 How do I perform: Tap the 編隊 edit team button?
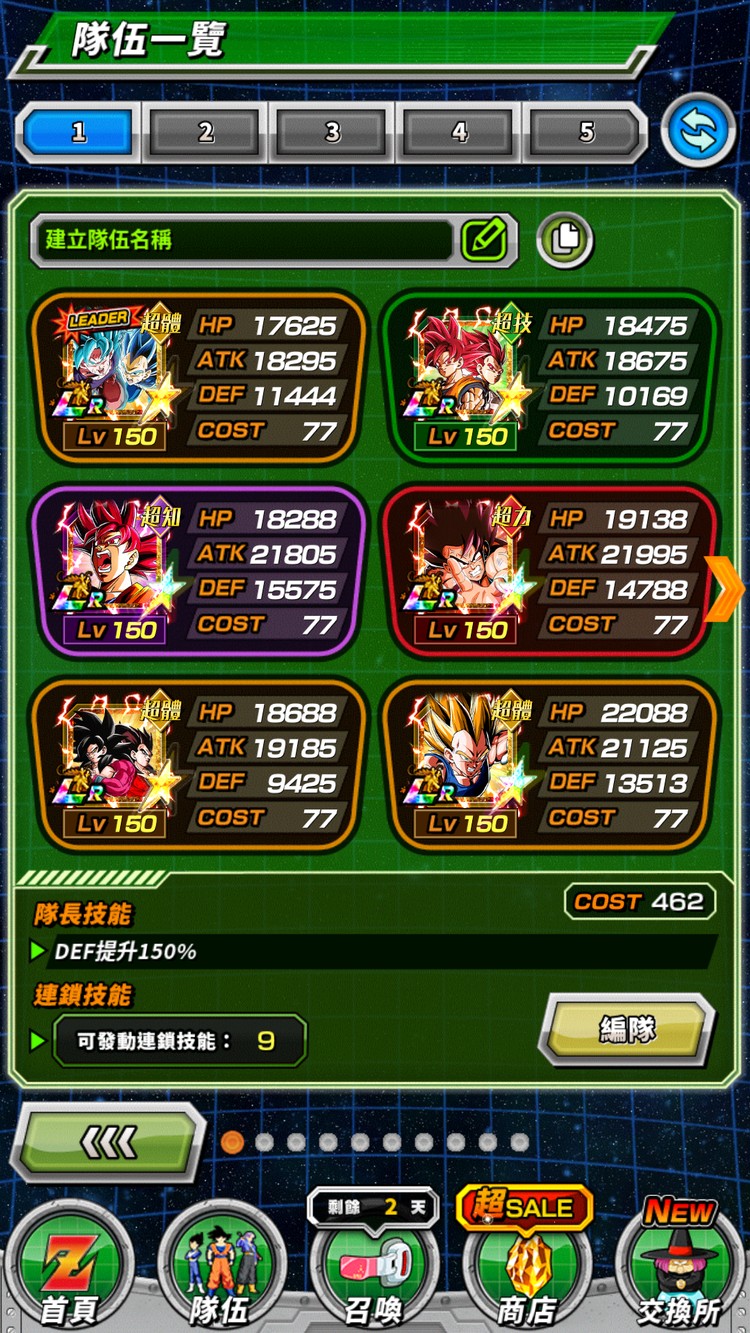coord(627,1030)
